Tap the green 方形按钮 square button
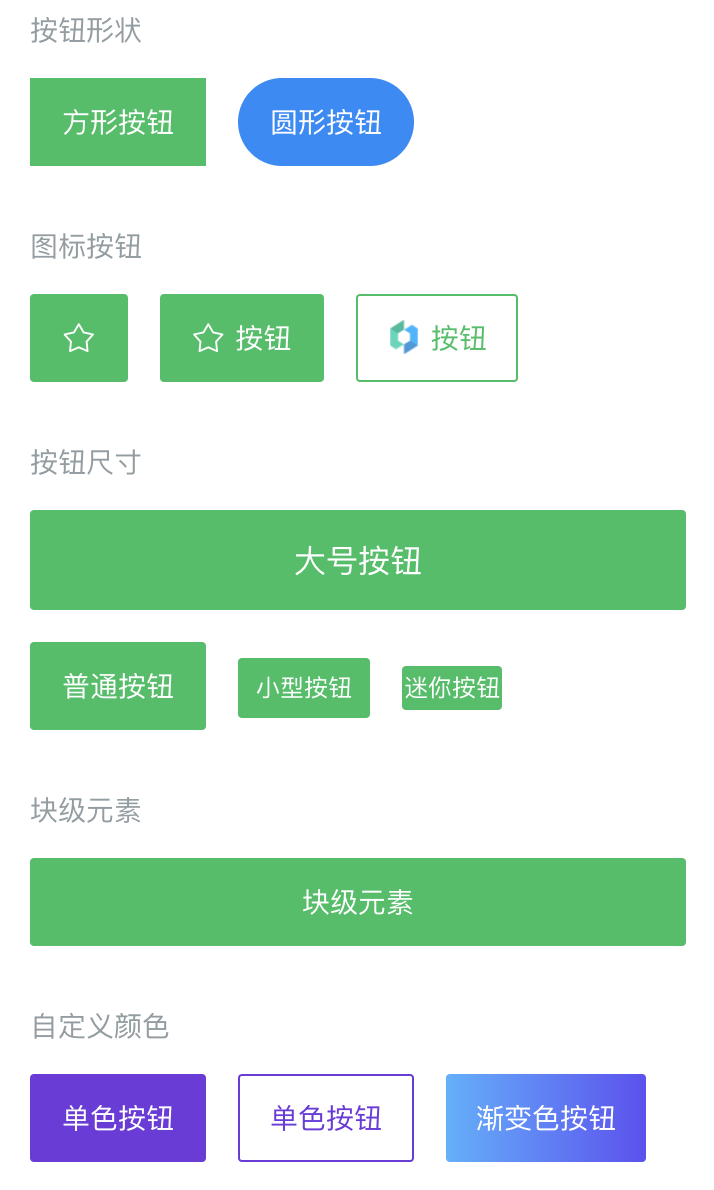Image resolution: width=714 pixels, height=1190 pixels. pyautogui.click(x=118, y=122)
